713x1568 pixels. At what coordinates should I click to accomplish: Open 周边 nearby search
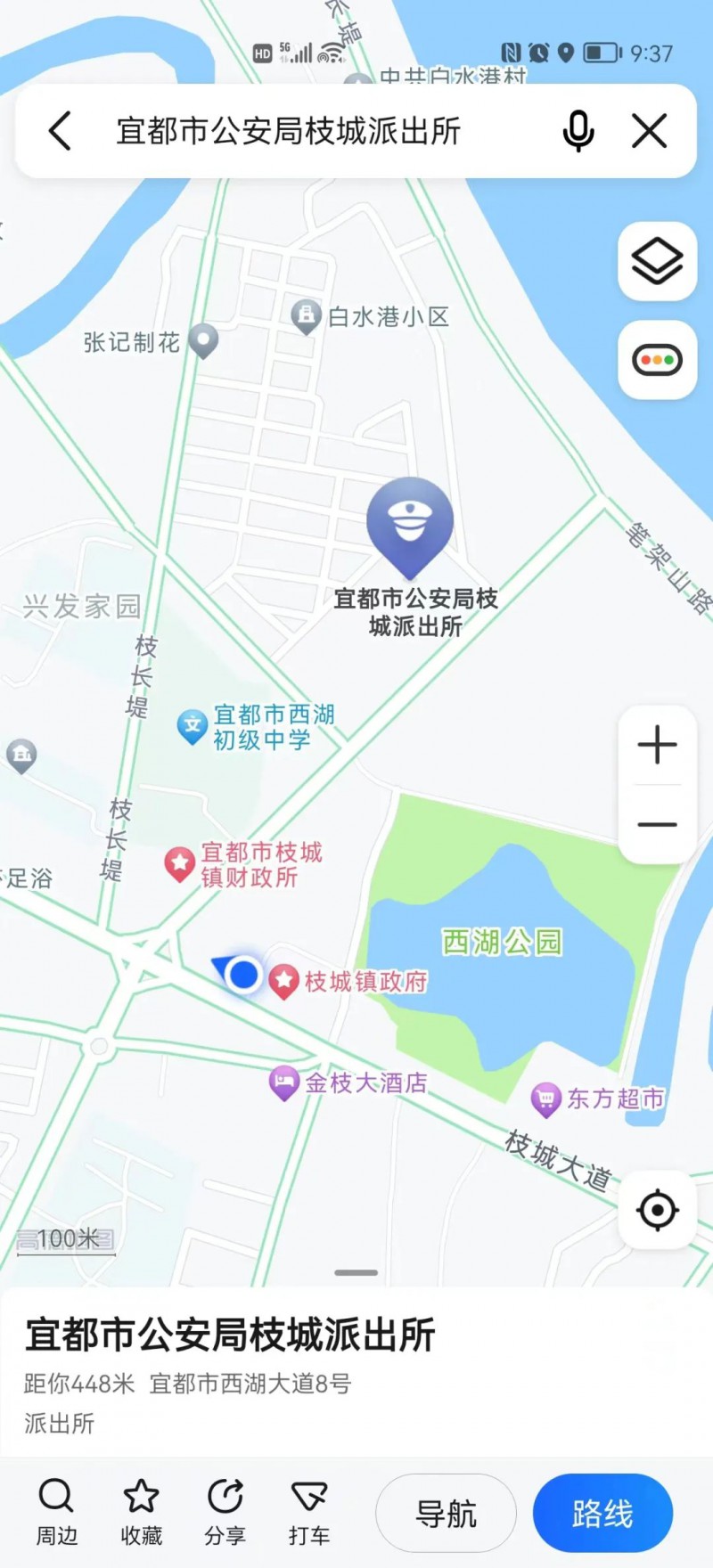click(x=56, y=1512)
